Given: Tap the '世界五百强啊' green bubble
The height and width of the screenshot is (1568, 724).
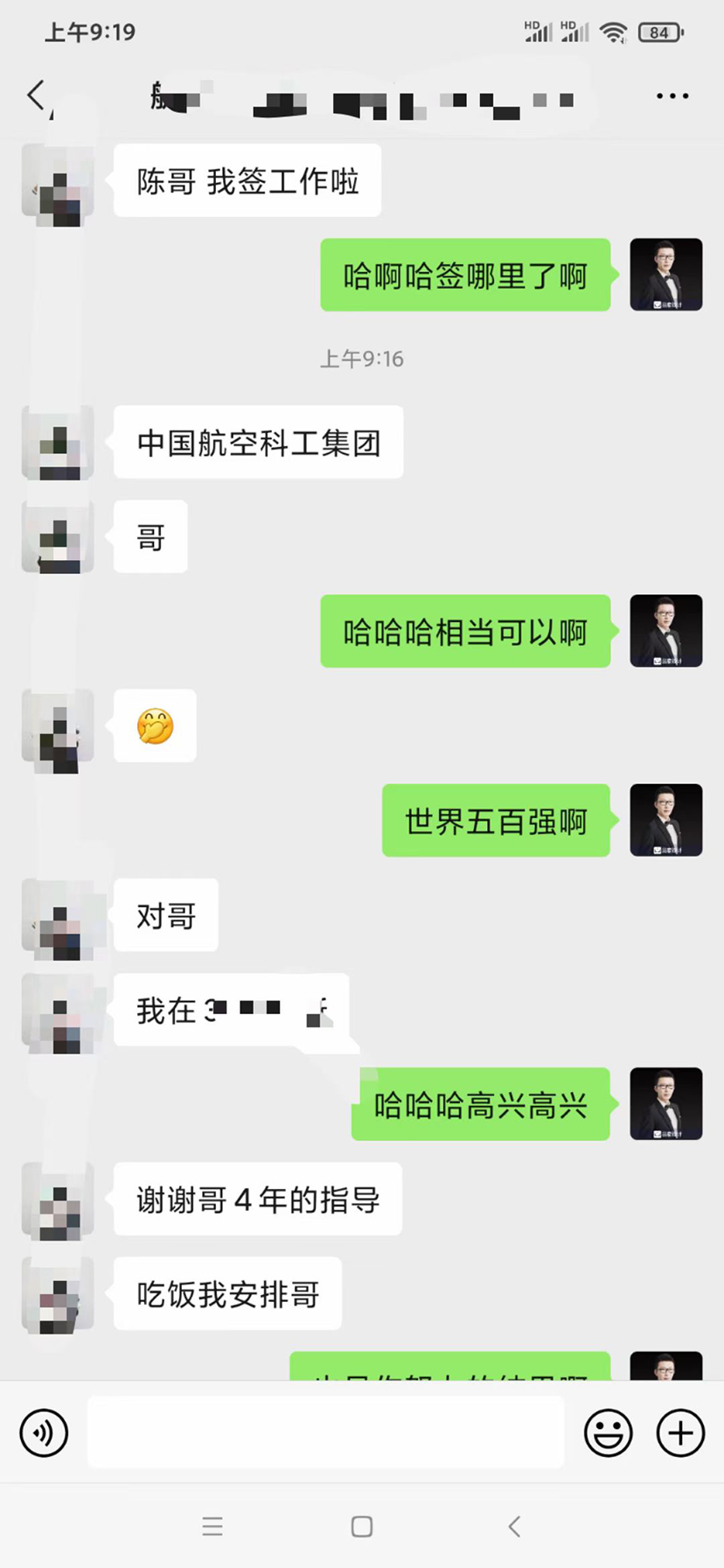Looking at the screenshot, I should (496, 821).
